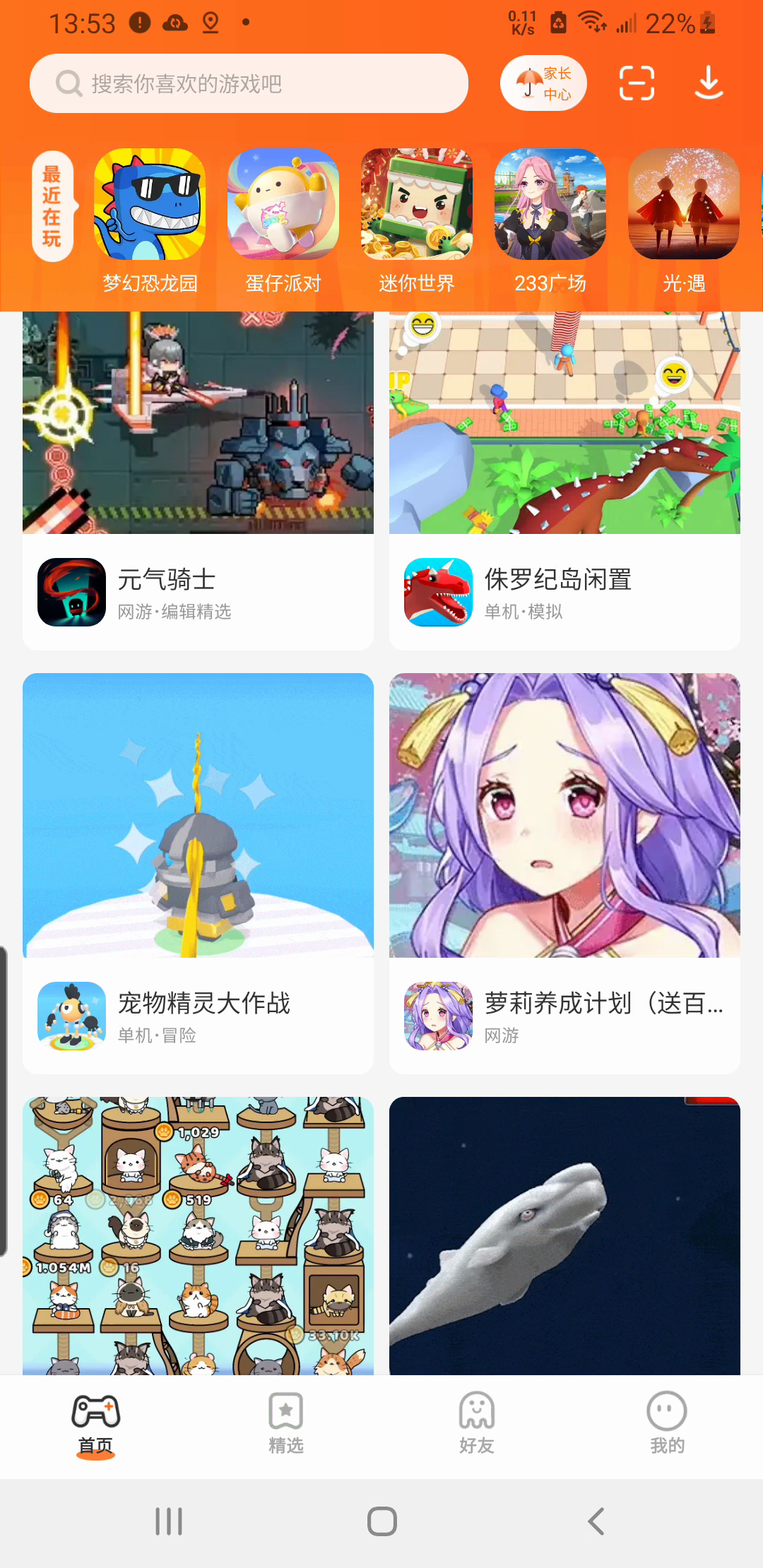Open the white whale game card
763x1568 pixels.
coord(564,1236)
